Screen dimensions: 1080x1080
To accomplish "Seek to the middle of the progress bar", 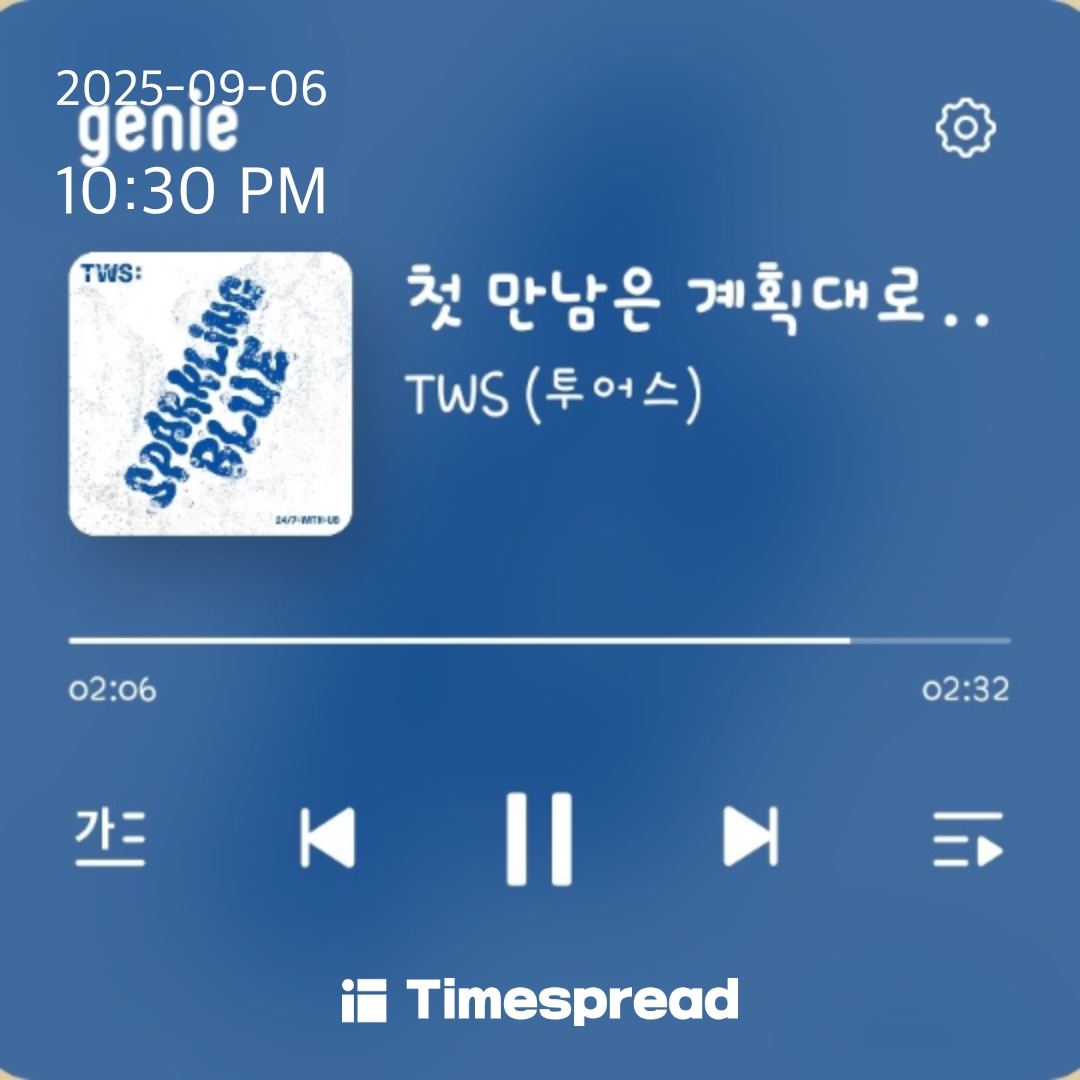I will pos(540,640).
